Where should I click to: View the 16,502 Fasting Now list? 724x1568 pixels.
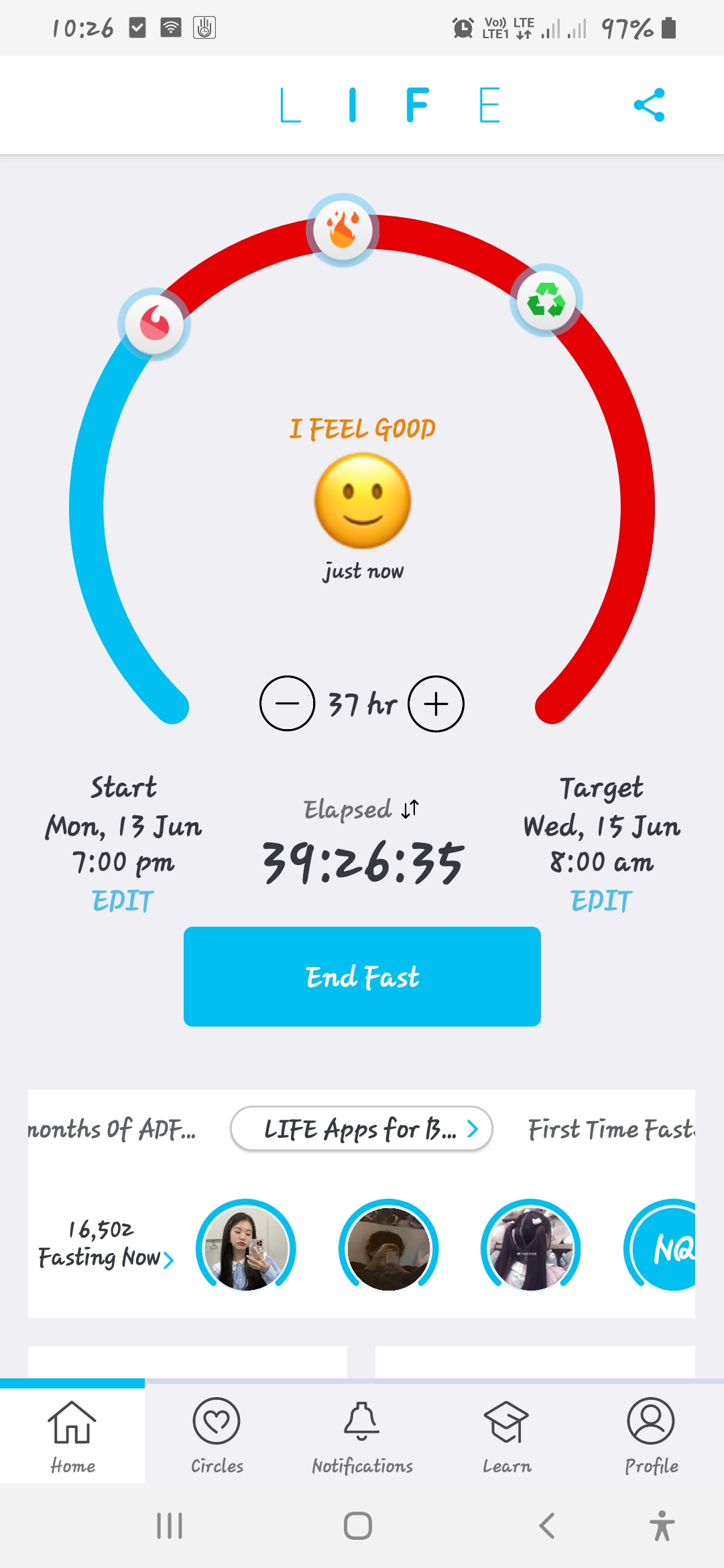[x=105, y=1245]
